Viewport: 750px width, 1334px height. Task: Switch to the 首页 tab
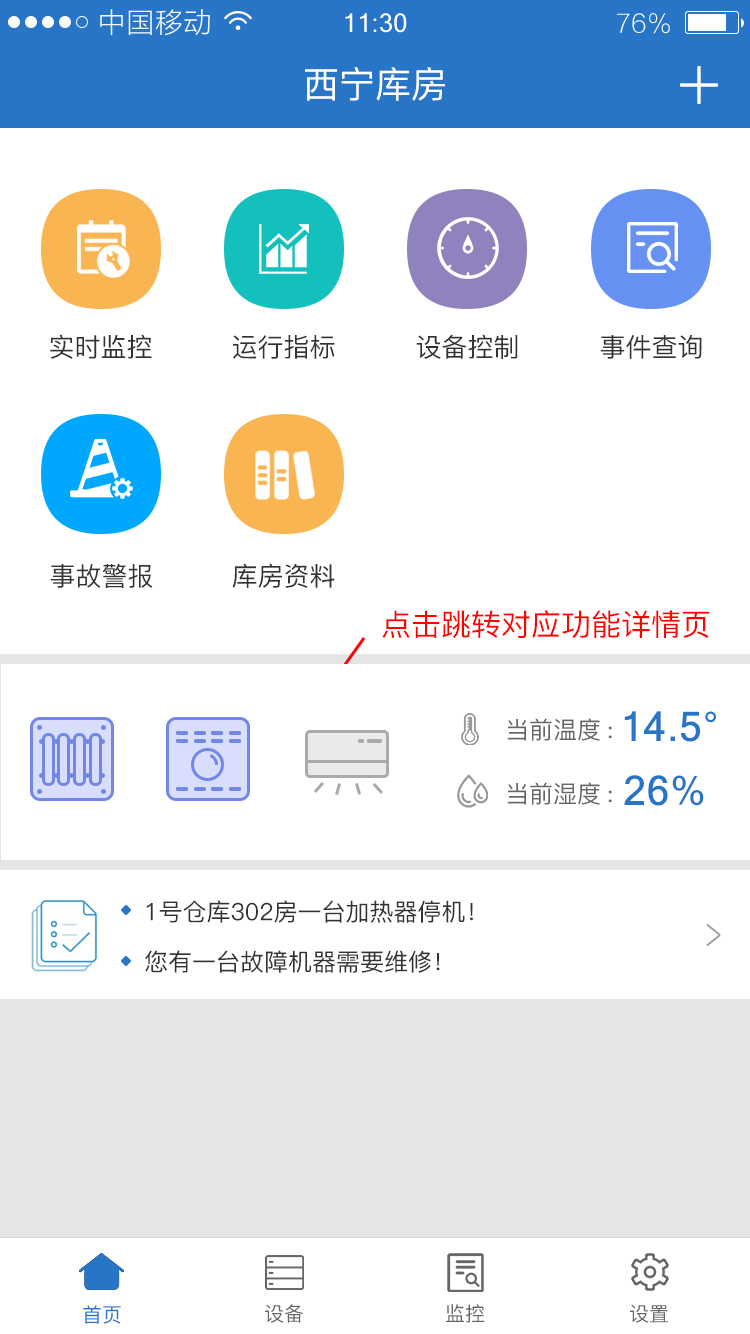101,1288
